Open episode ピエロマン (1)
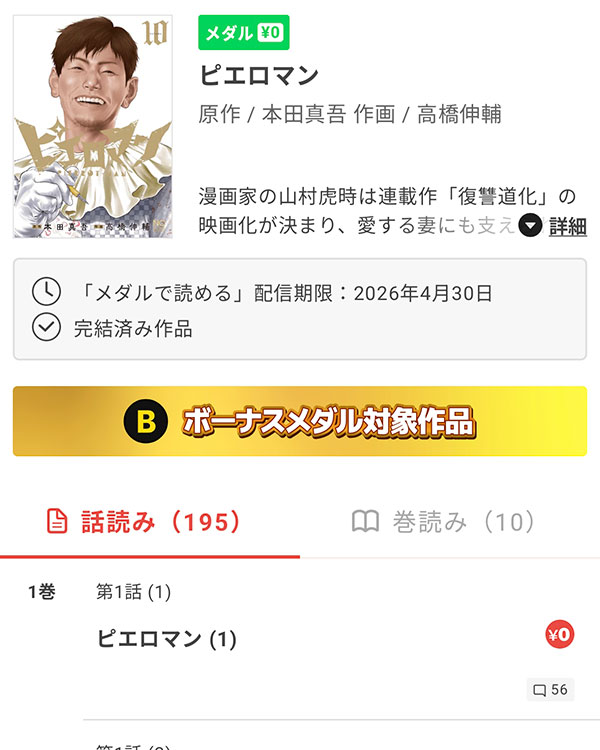Viewport: 600px width, 750px height. tap(167, 639)
